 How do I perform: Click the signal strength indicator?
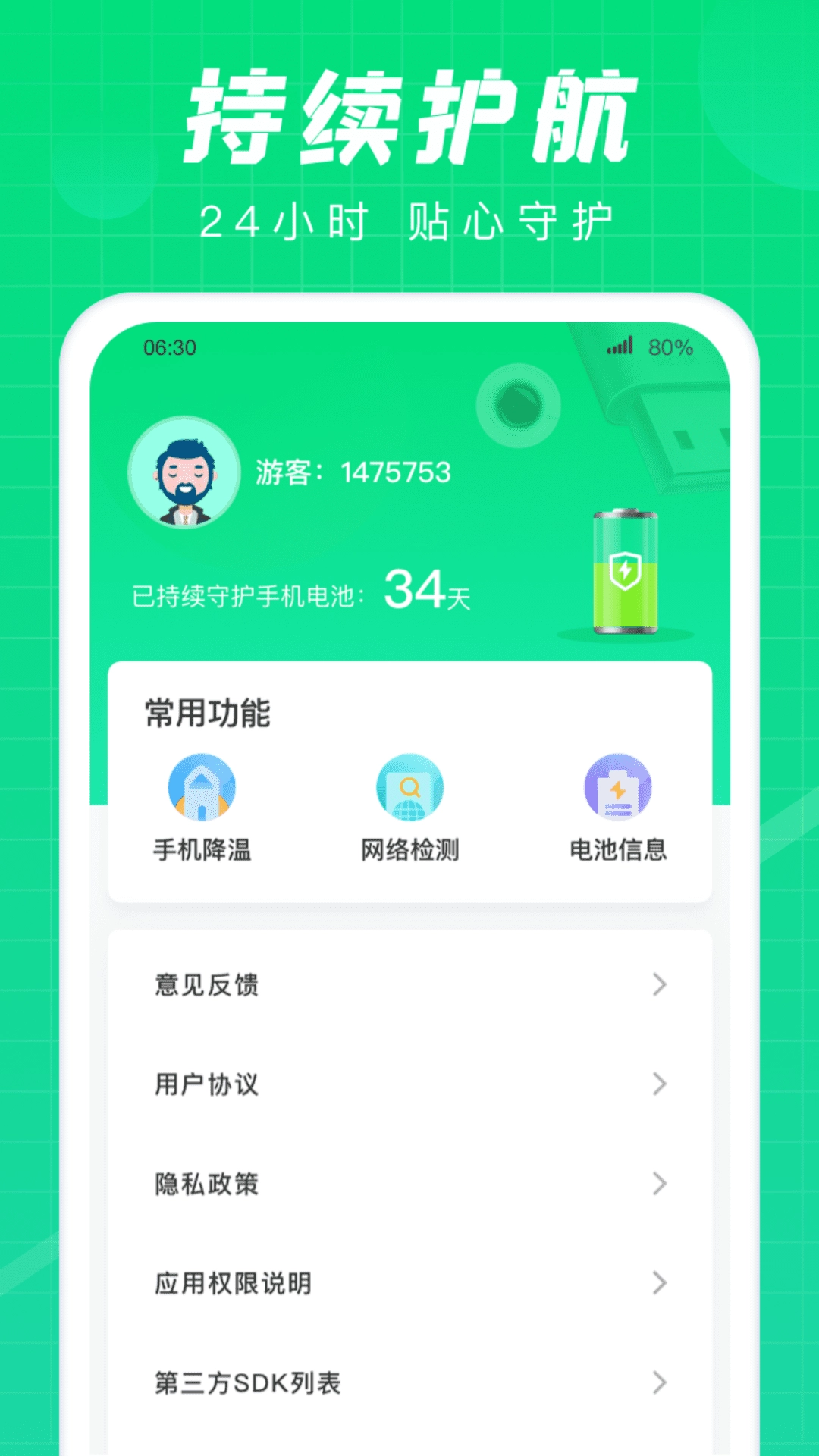(619, 347)
